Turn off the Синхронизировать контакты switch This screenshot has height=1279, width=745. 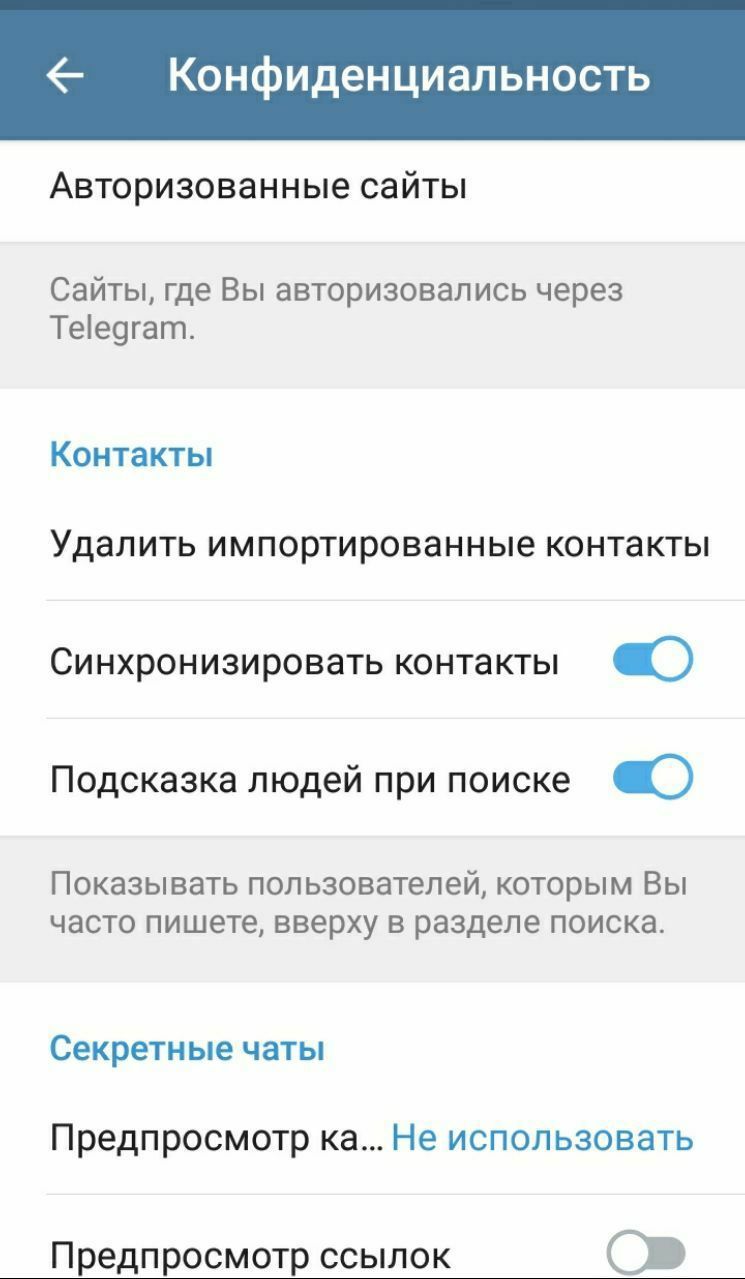[x=652, y=661]
